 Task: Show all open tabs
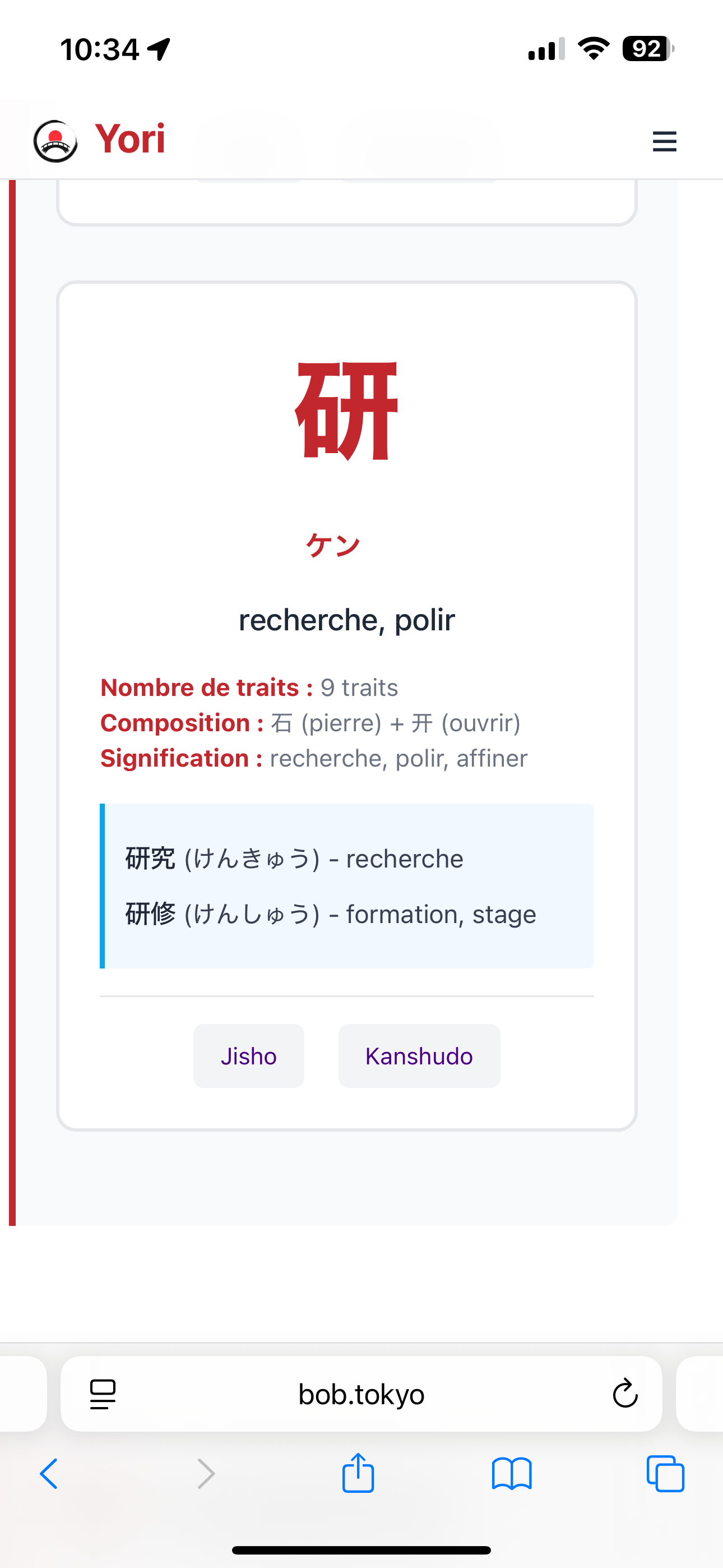[665, 1474]
